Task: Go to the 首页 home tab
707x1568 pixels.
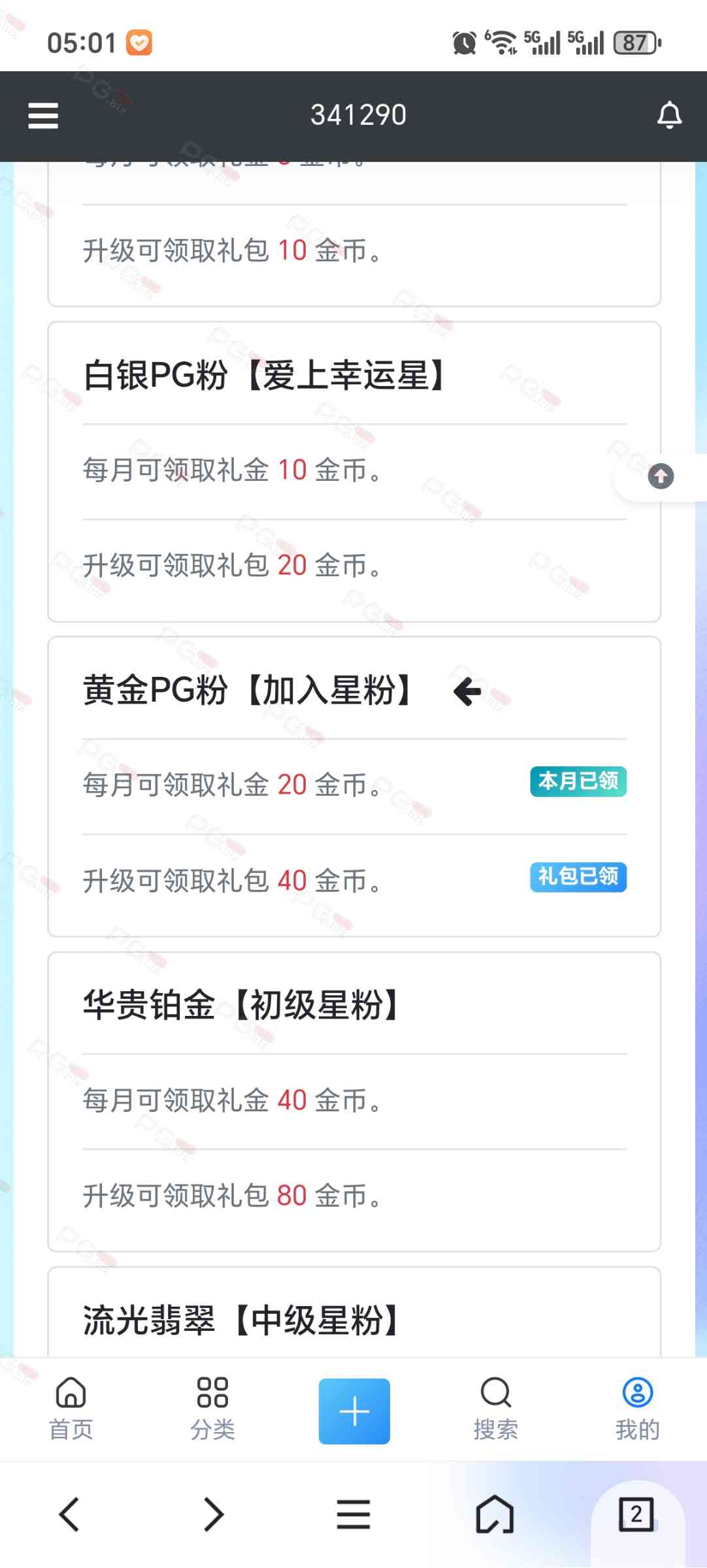Action: pos(71,1410)
